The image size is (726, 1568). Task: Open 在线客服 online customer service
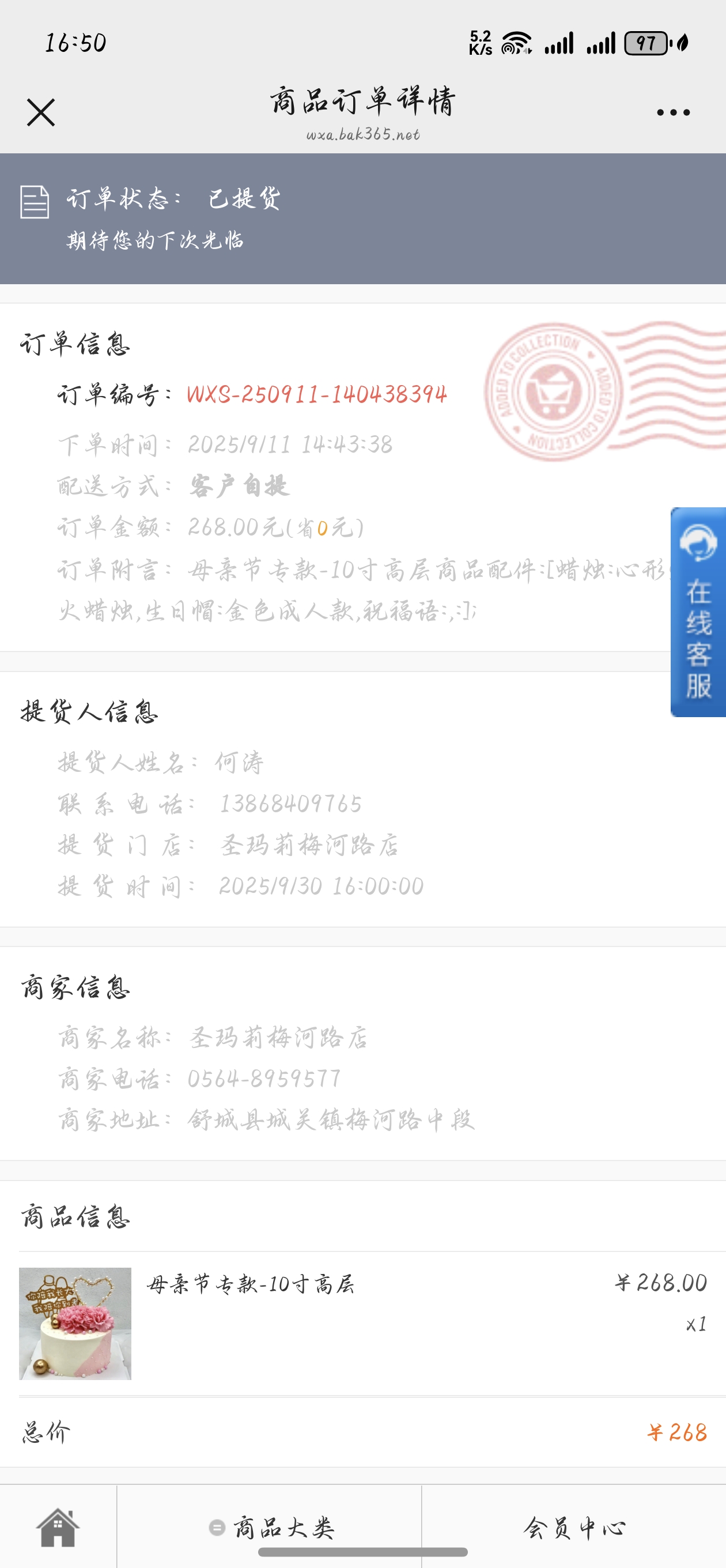[698, 612]
